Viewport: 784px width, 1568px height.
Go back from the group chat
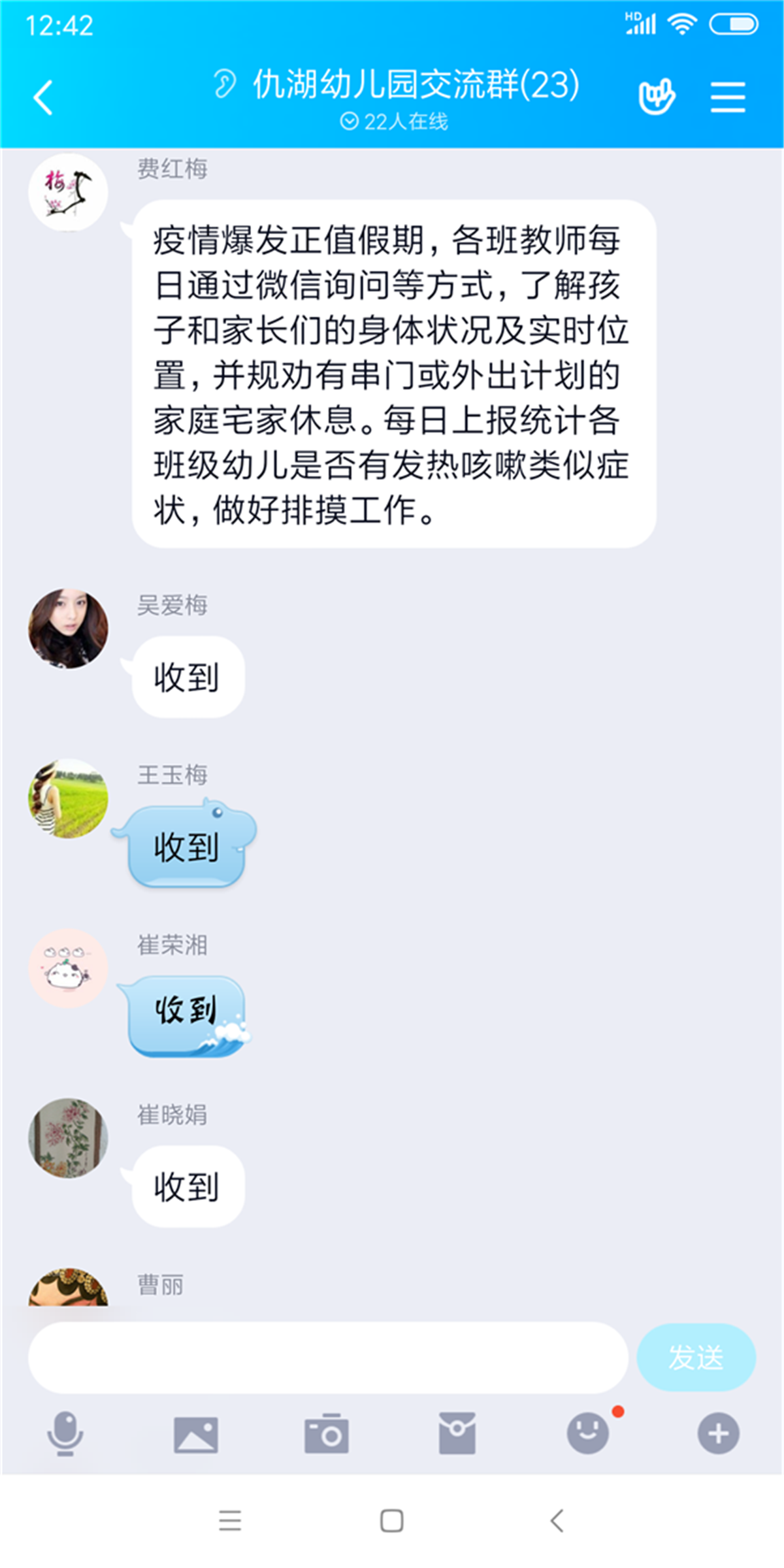tap(43, 98)
